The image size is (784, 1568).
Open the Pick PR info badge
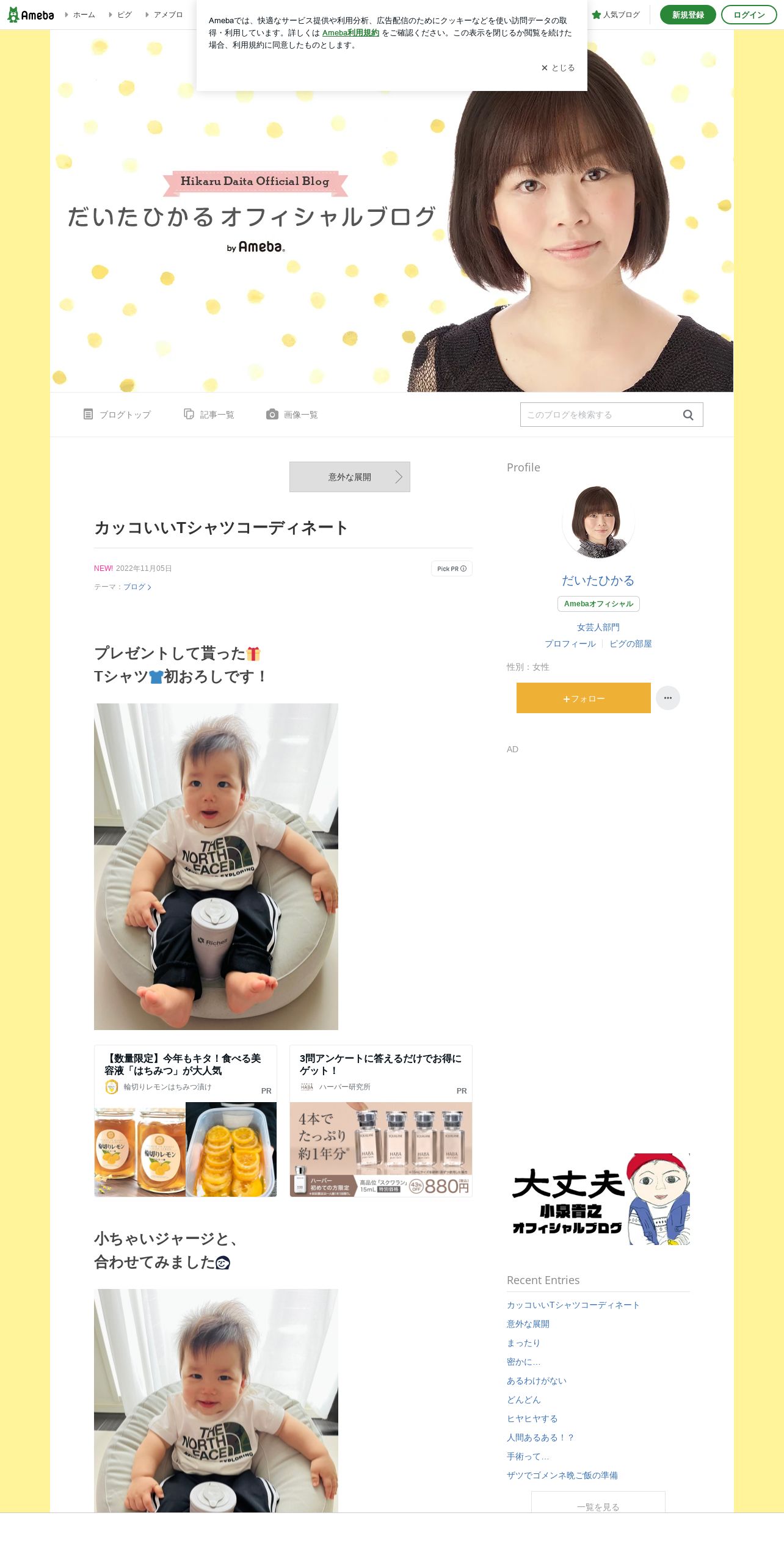coord(451,568)
